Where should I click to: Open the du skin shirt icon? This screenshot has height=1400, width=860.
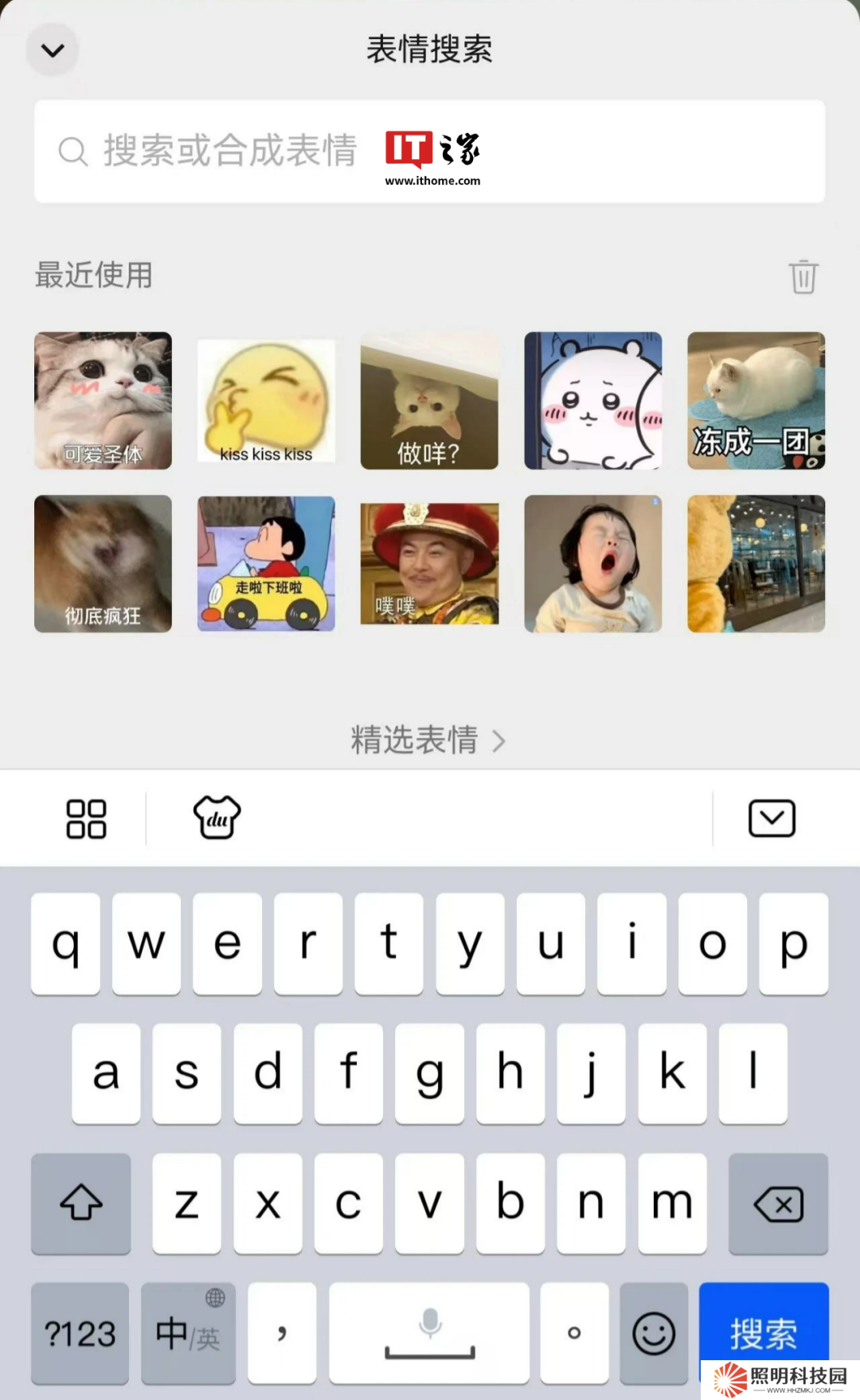(217, 817)
